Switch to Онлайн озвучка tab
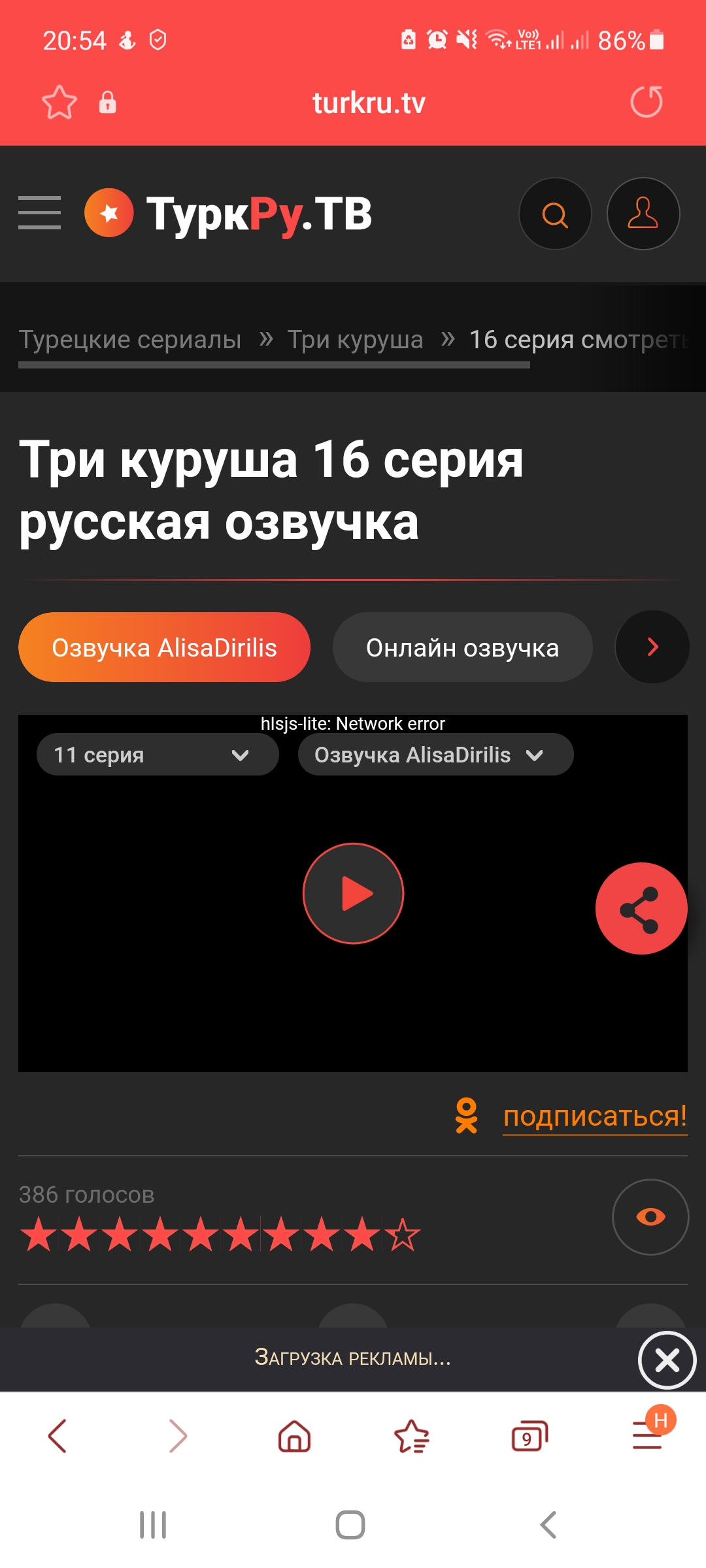 coord(462,647)
